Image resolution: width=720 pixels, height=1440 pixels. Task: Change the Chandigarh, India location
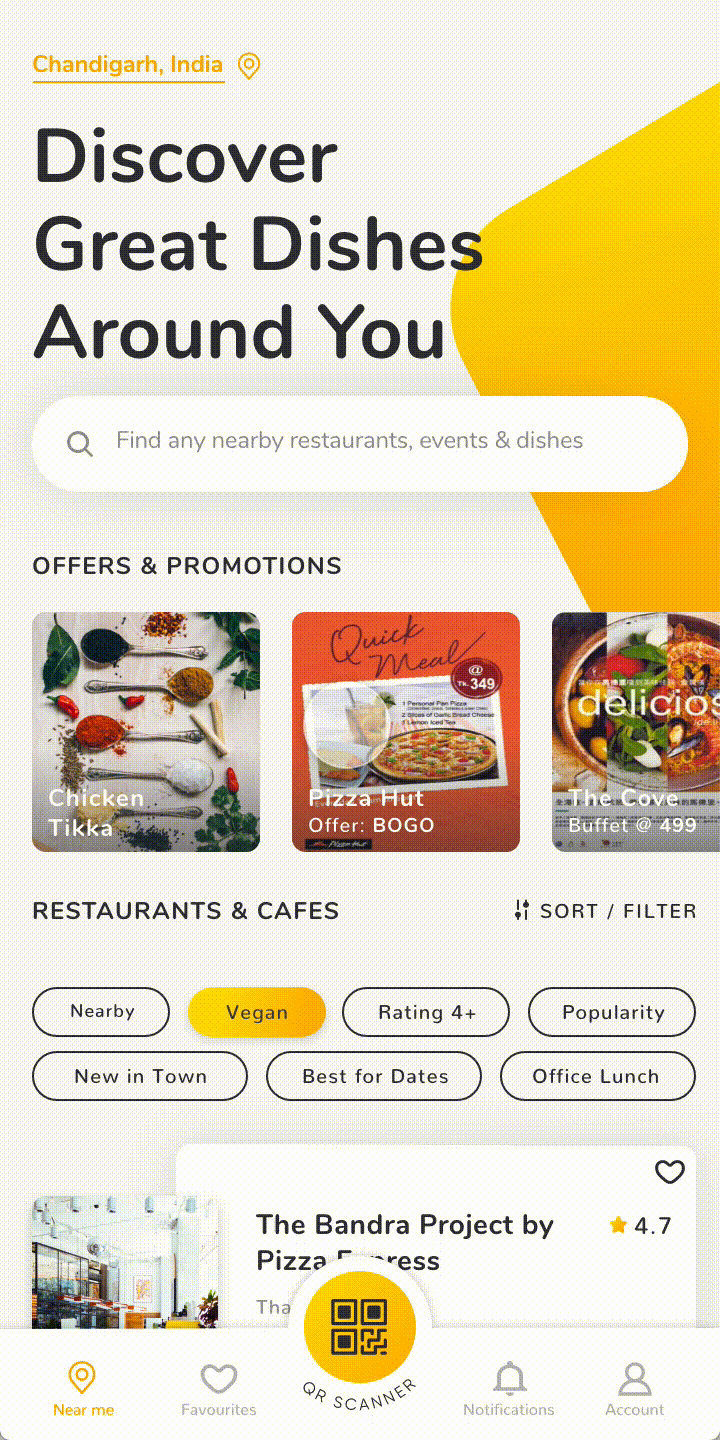[146, 66]
